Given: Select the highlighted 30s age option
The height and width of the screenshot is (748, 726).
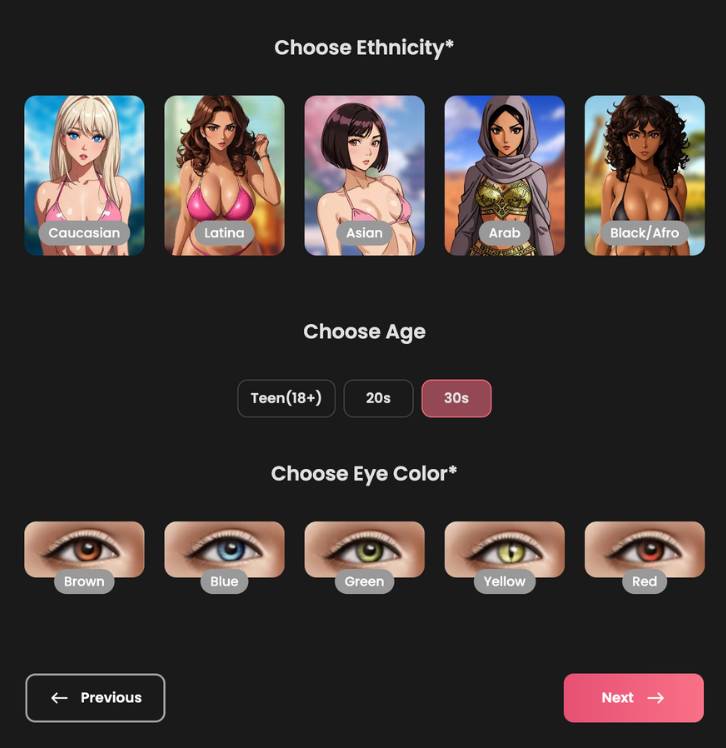Looking at the screenshot, I should tap(456, 398).
